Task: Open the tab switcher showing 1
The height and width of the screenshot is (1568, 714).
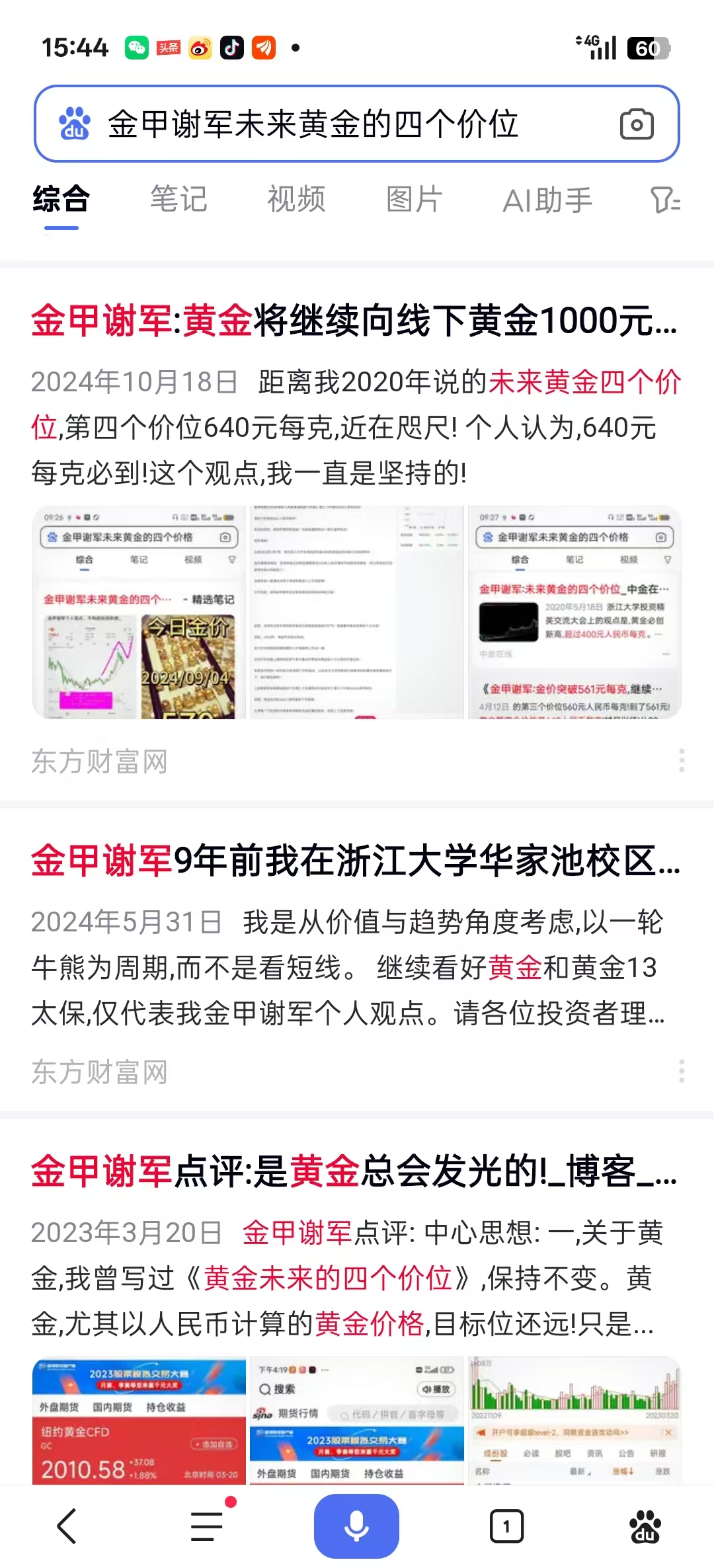Action: [x=506, y=1526]
